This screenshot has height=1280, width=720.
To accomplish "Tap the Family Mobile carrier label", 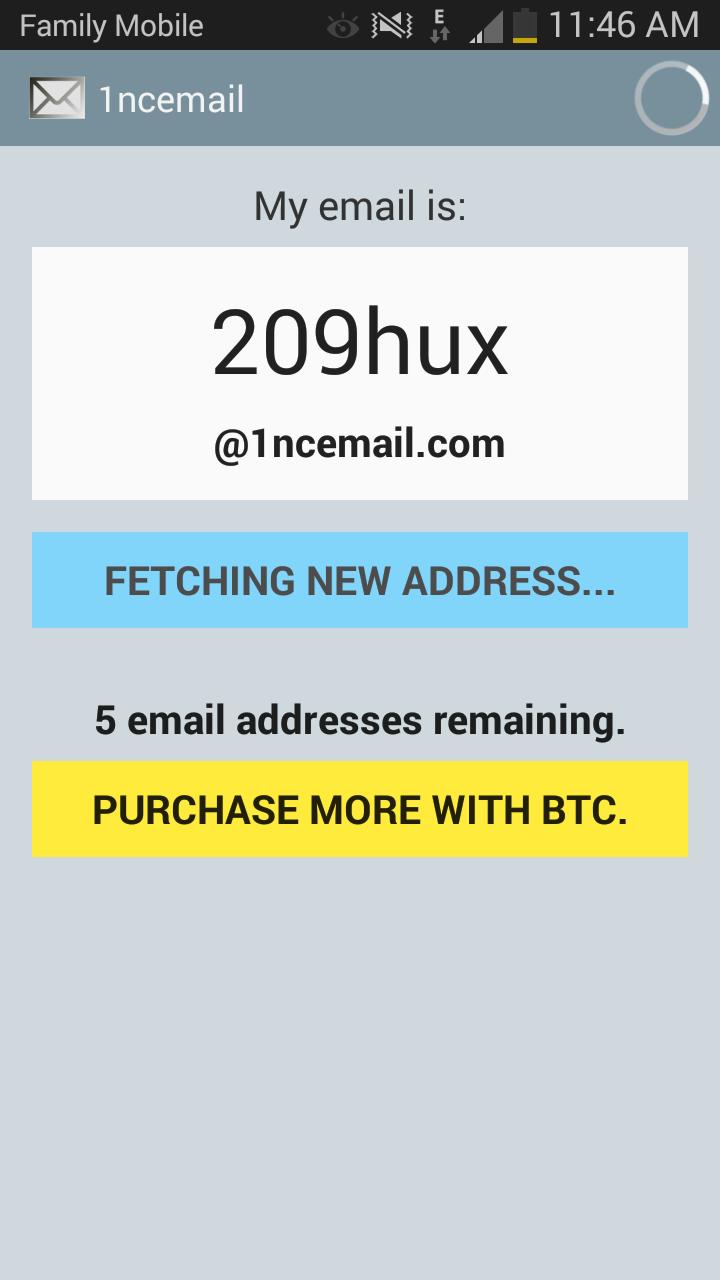I will pos(110,25).
